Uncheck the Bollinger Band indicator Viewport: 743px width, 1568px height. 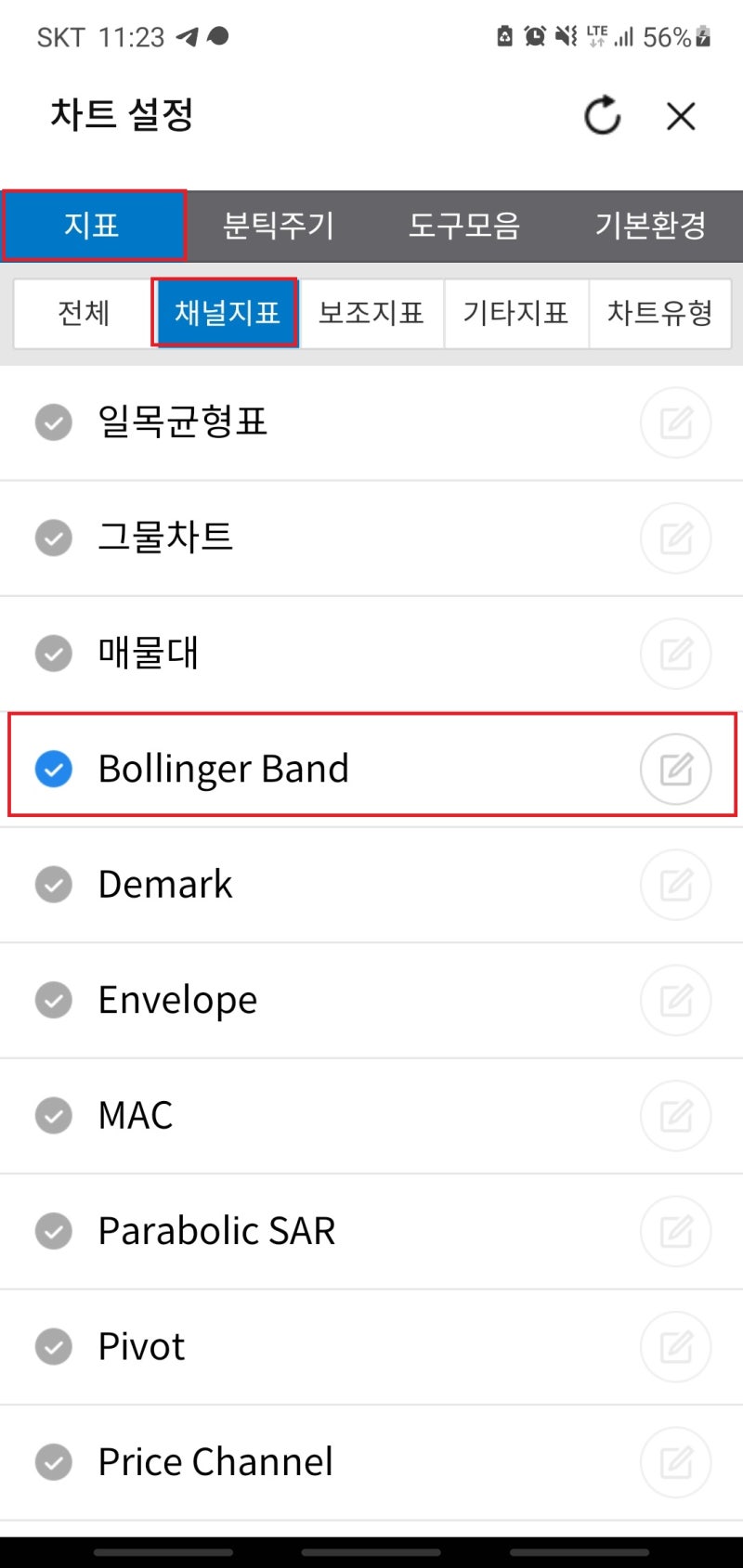coord(54,769)
